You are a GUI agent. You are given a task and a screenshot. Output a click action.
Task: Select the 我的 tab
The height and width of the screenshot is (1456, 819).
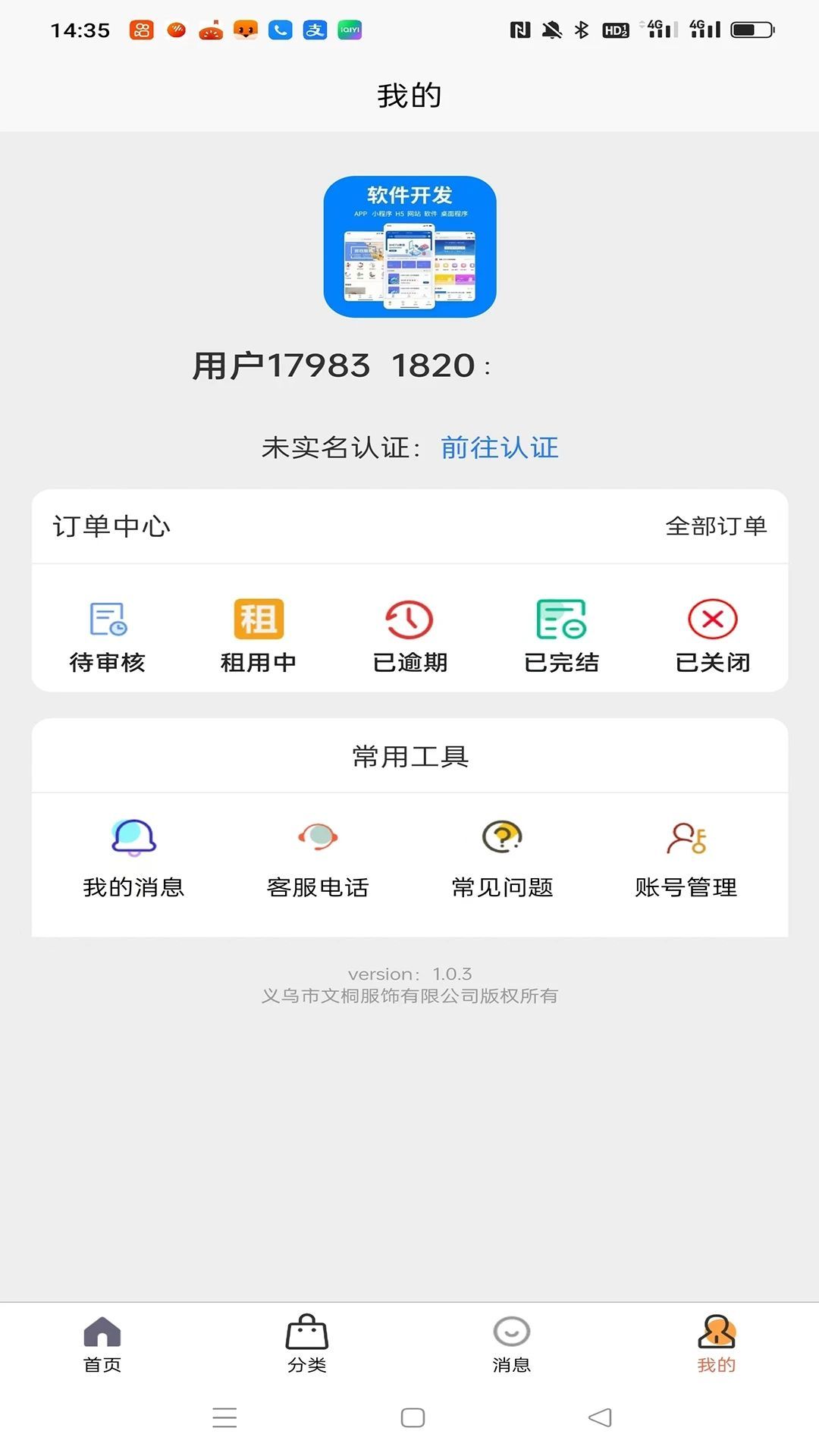click(717, 1345)
